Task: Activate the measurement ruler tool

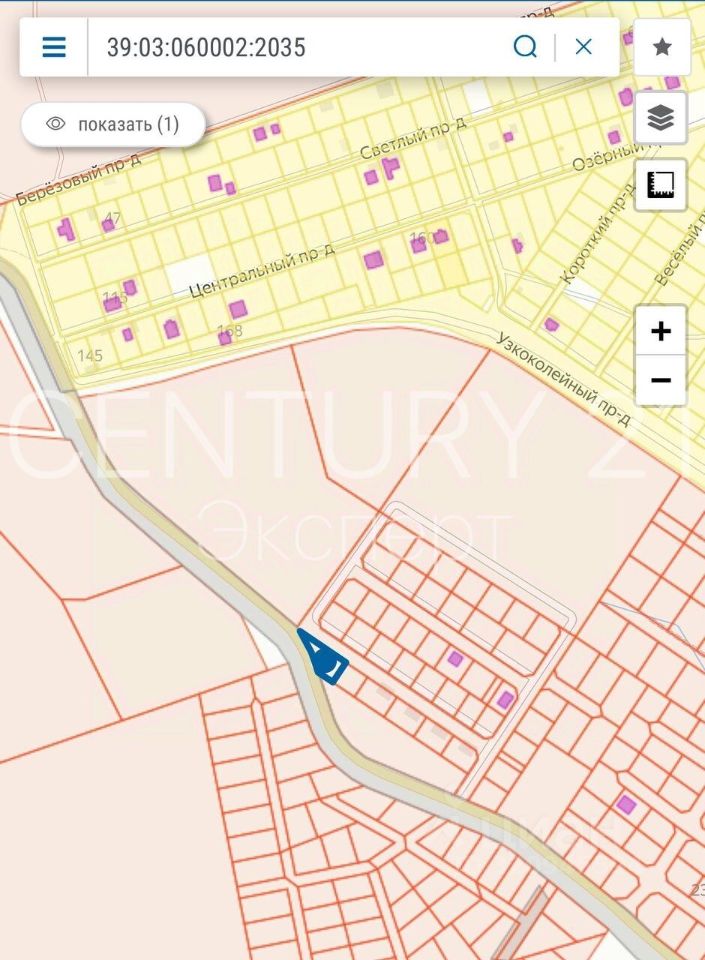Action: click(661, 185)
